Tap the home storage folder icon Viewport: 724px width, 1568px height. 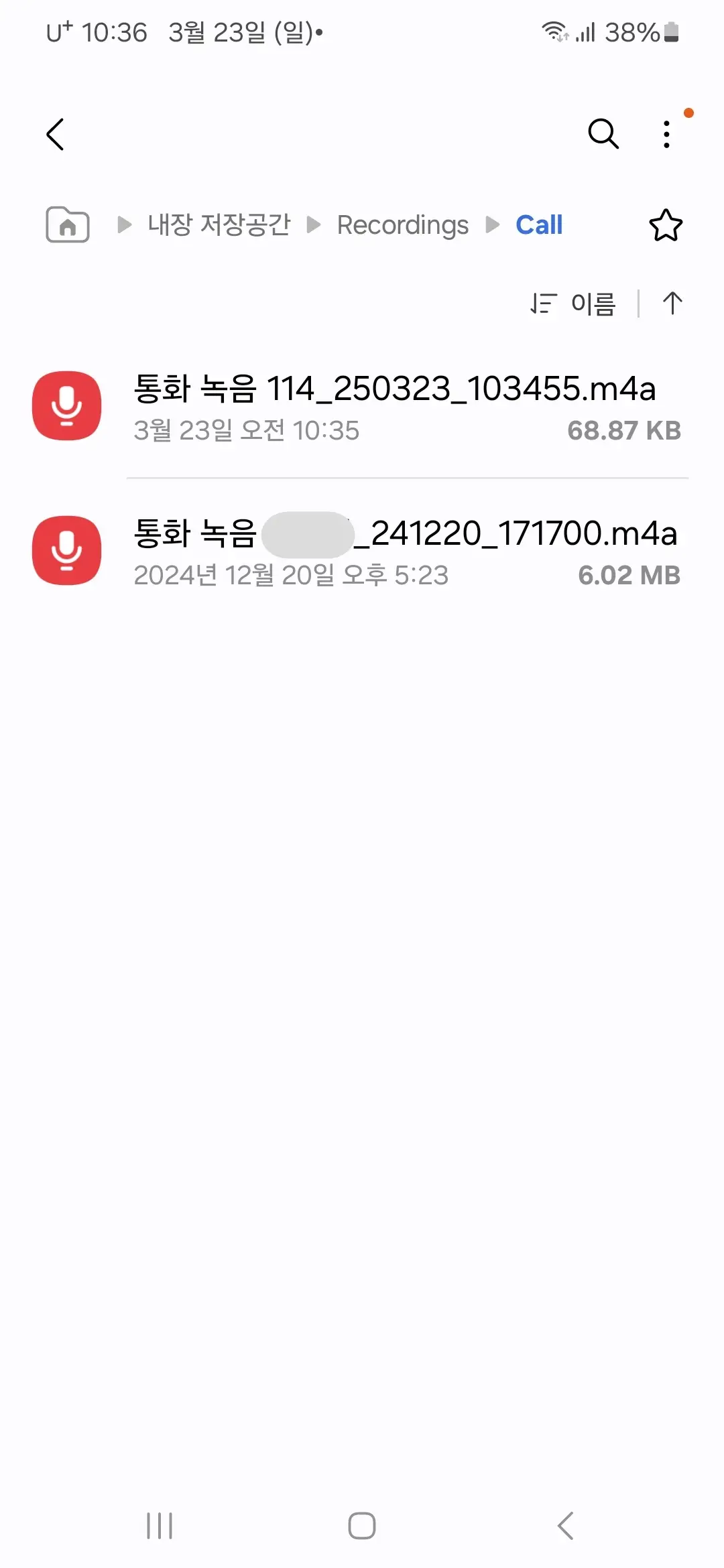[x=66, y=225]
